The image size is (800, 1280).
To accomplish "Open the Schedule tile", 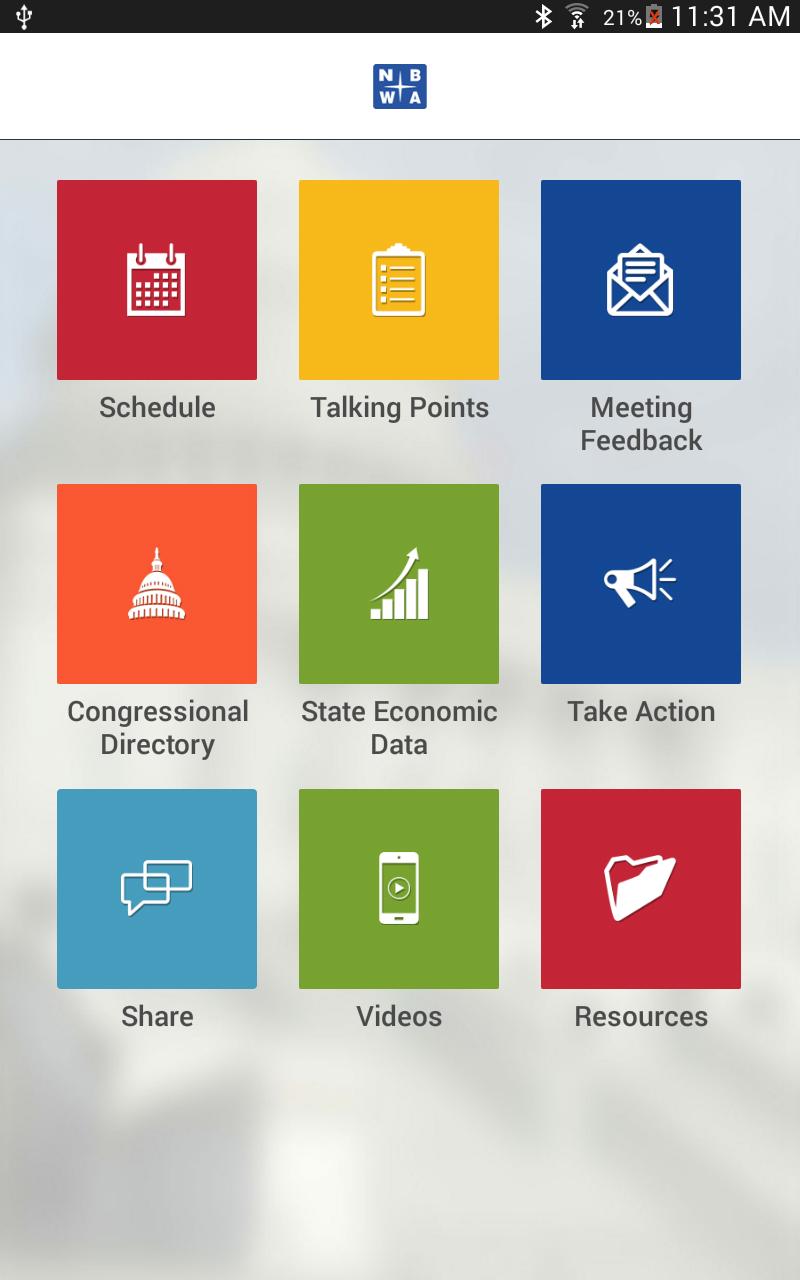I will [x=157, y=280].
